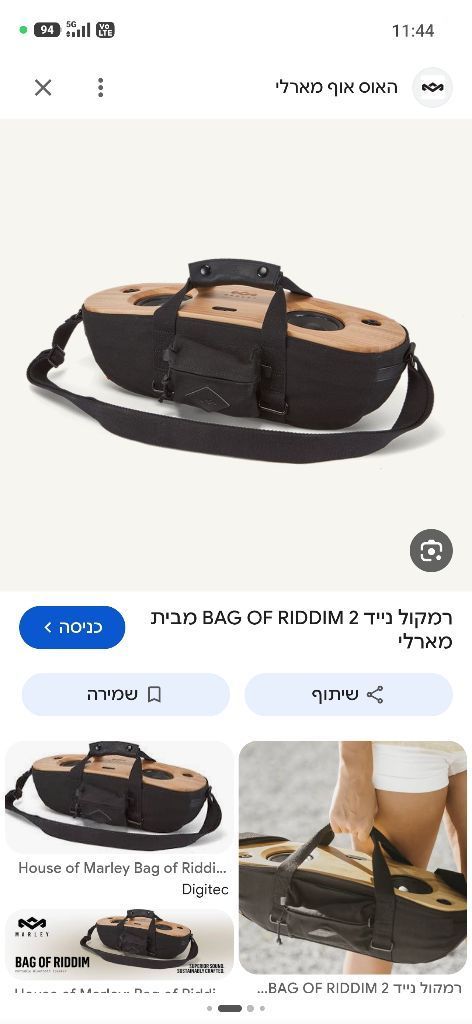The image size is (472, 1024).
Task: Save the image with the שמירה button
Action: tap(126, 694)
